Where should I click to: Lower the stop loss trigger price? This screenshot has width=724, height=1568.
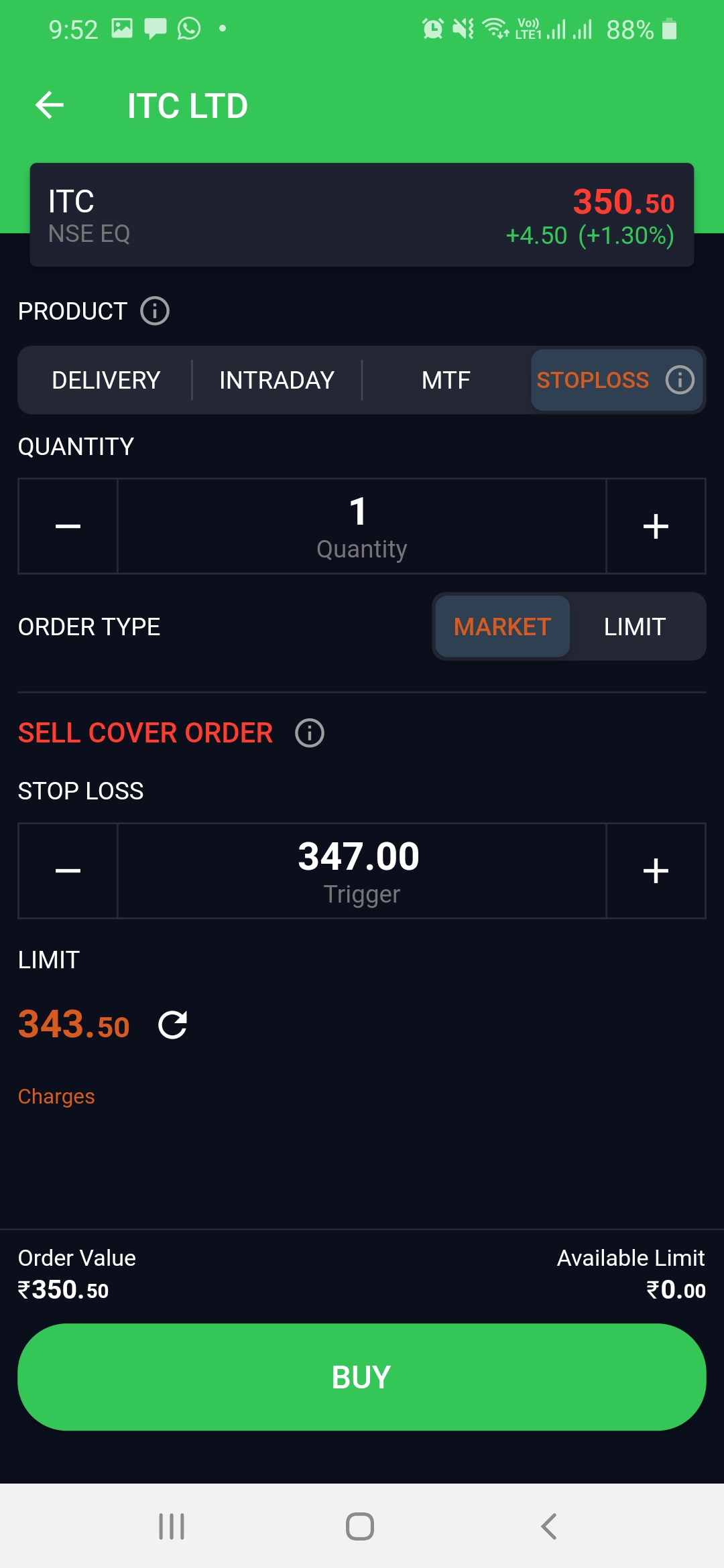pos(68,870)
